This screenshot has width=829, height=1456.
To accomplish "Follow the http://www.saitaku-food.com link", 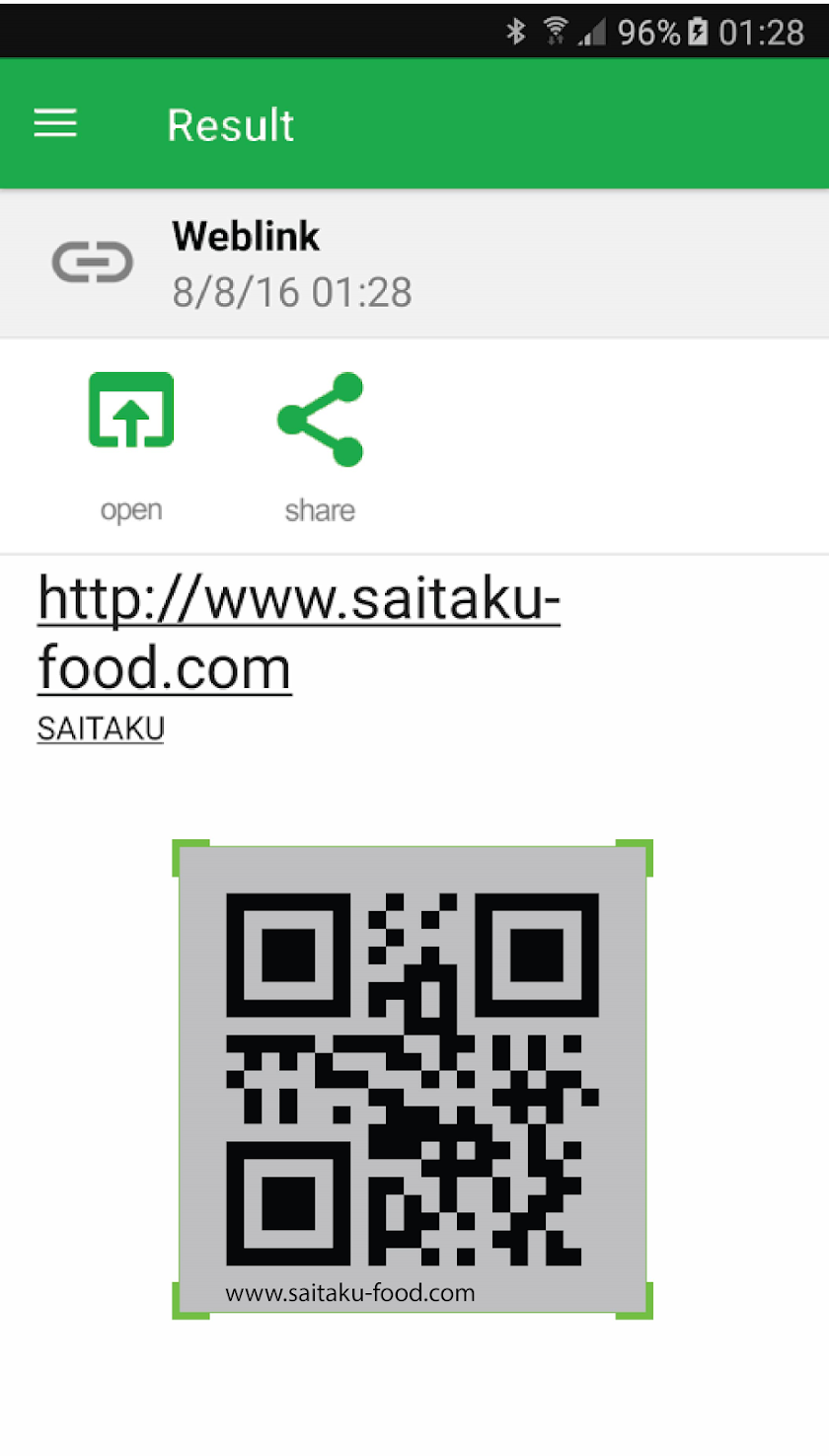I will click(x=298, y=633).
